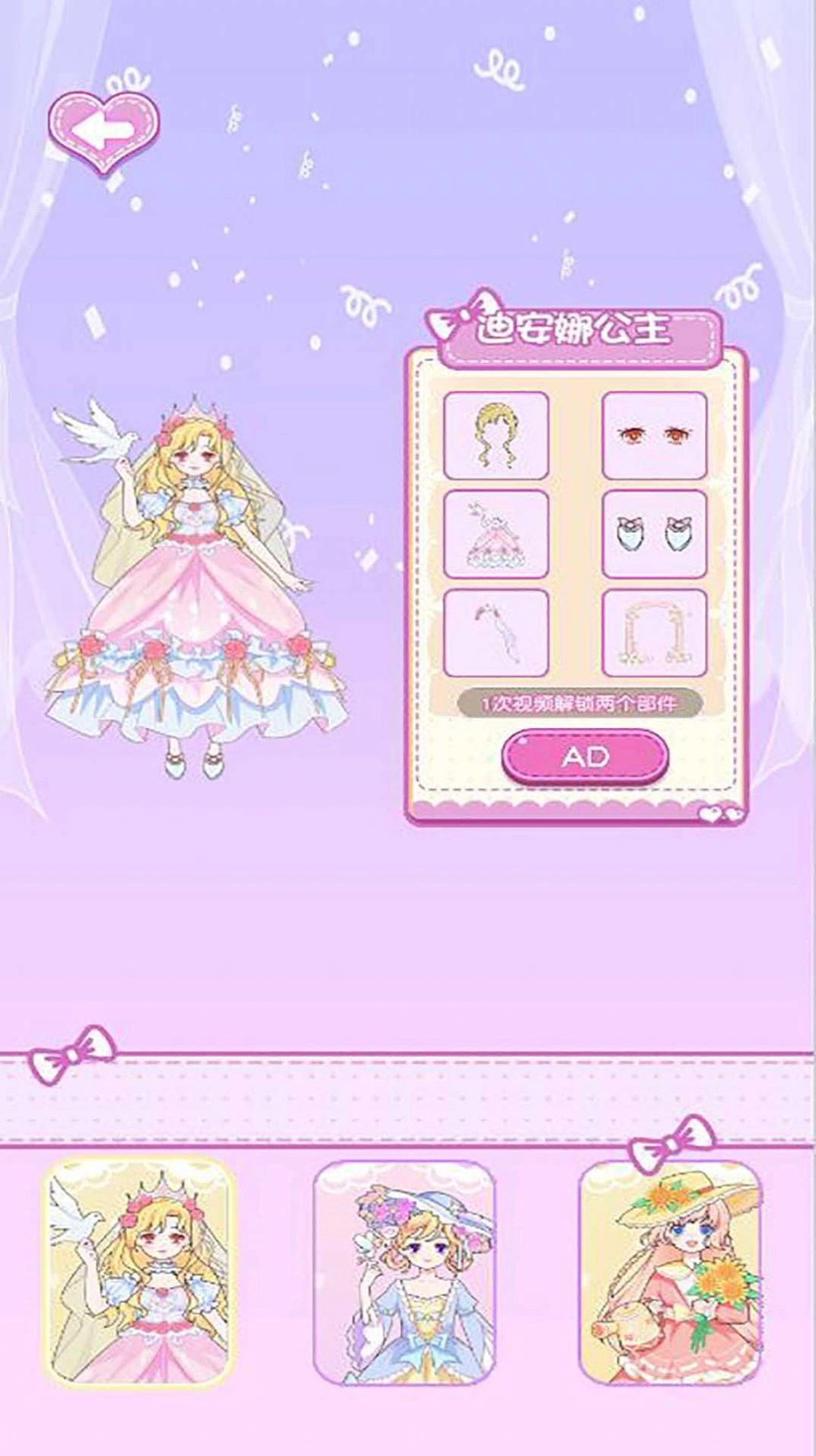Pick the pink ball gown dress item

coord(496,535)
